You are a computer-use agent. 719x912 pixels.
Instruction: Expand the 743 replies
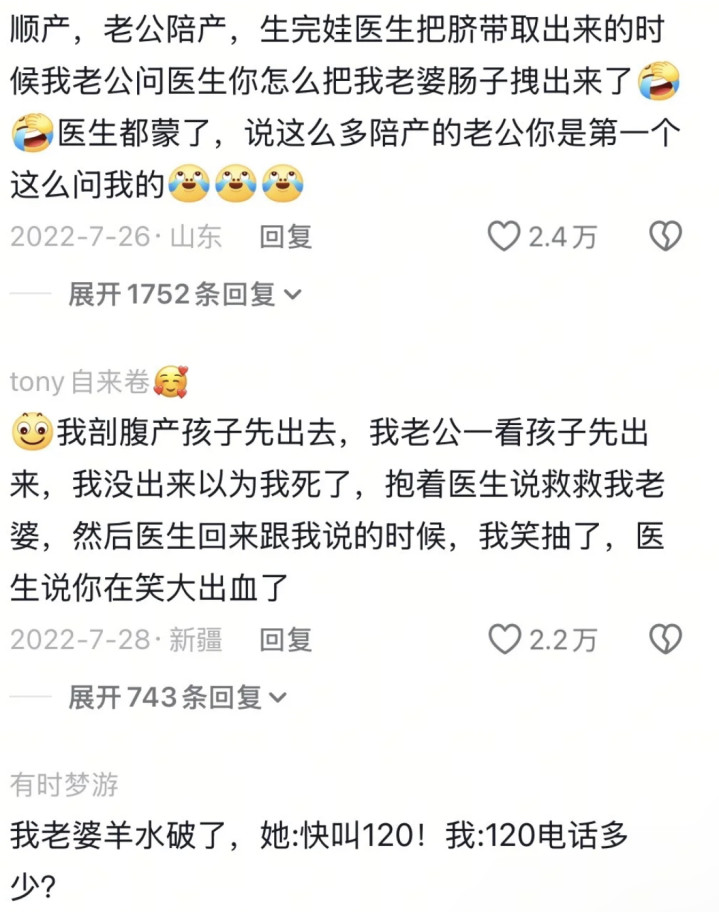pos(177,697)
